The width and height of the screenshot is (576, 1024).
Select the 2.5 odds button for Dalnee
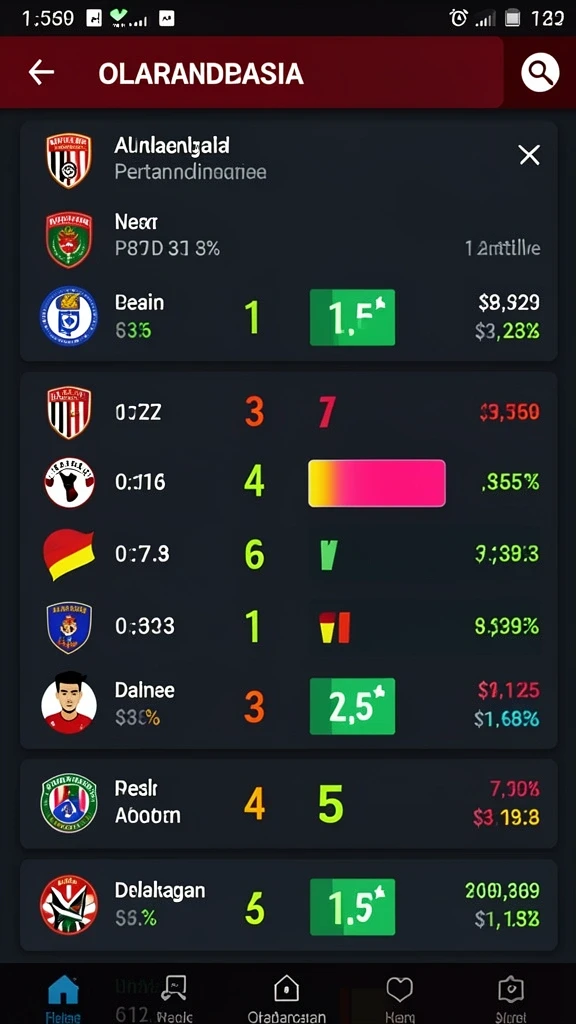click(352, 707)
